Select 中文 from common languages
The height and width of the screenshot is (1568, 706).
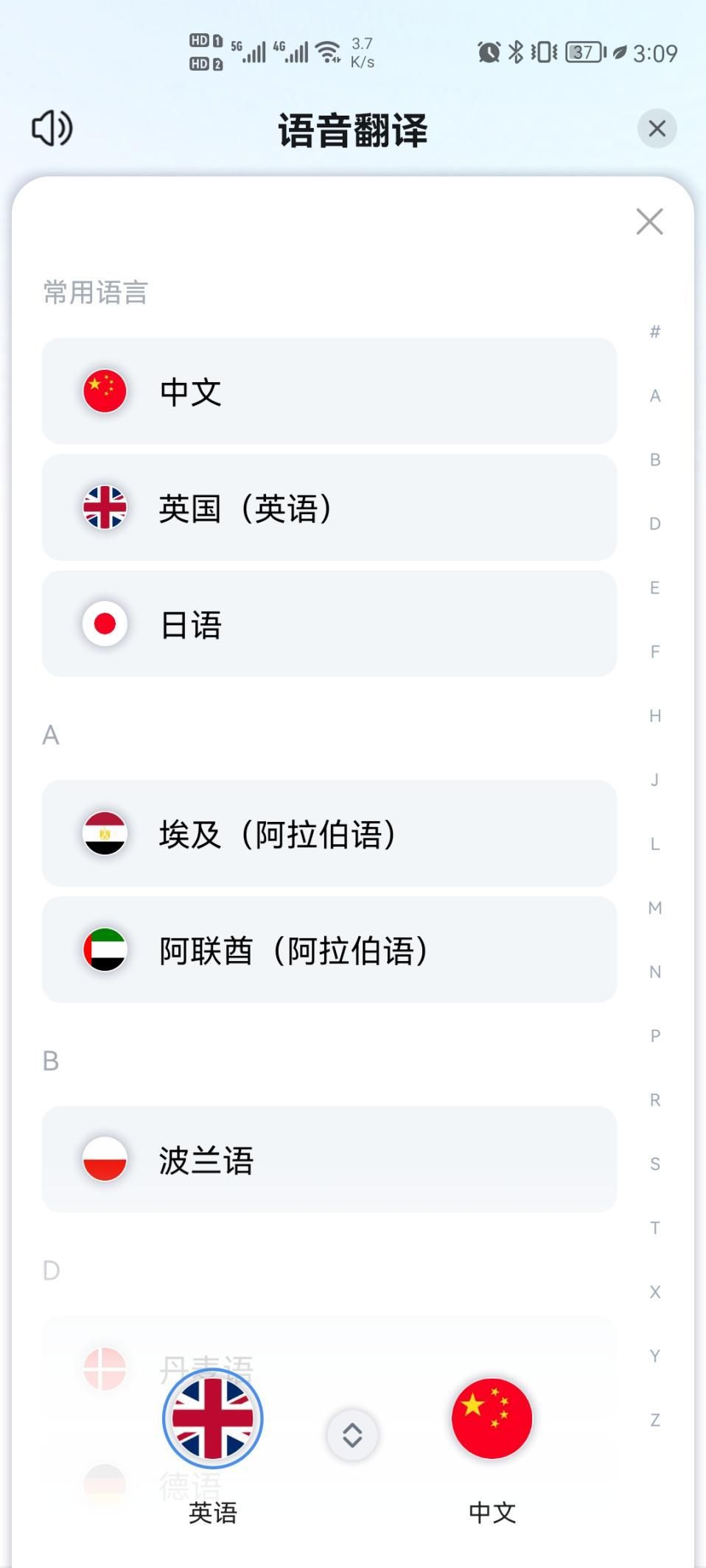329,391
